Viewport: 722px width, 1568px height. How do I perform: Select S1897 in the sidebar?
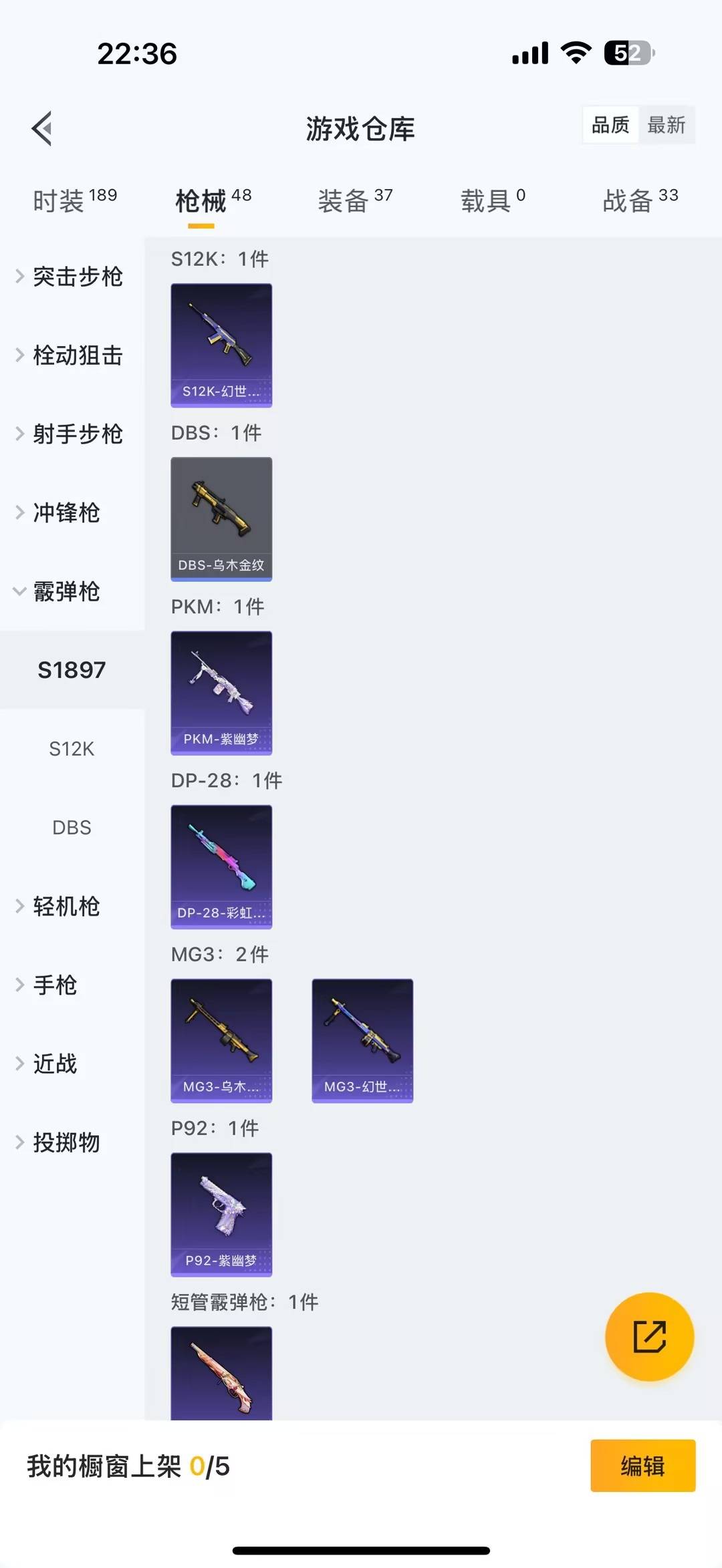tap(72, 669)
